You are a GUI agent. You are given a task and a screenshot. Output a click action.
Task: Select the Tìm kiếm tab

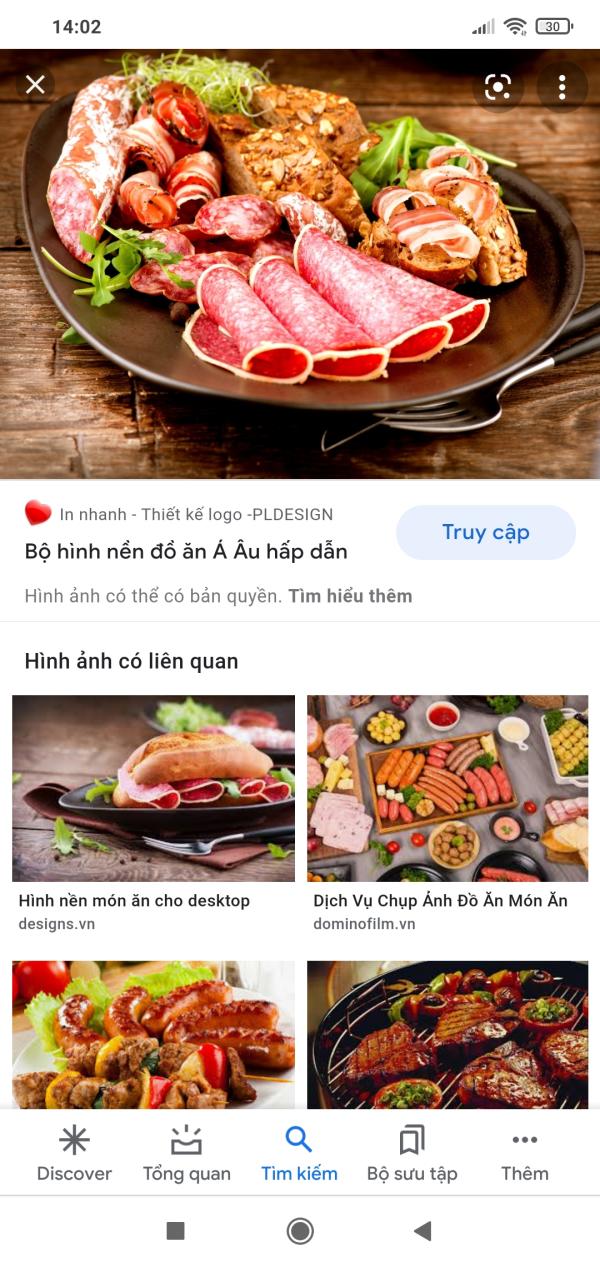coord(299,1154)
